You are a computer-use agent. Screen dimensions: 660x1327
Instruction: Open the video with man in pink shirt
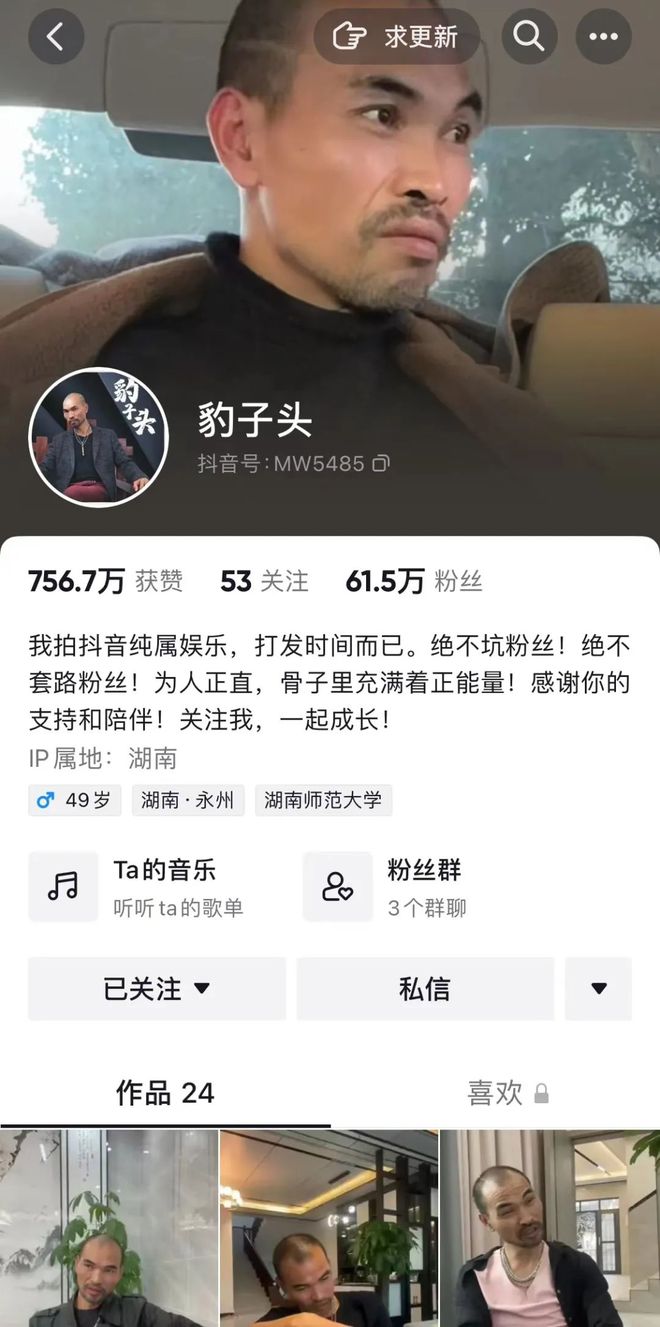click(x=550, y=1228)
